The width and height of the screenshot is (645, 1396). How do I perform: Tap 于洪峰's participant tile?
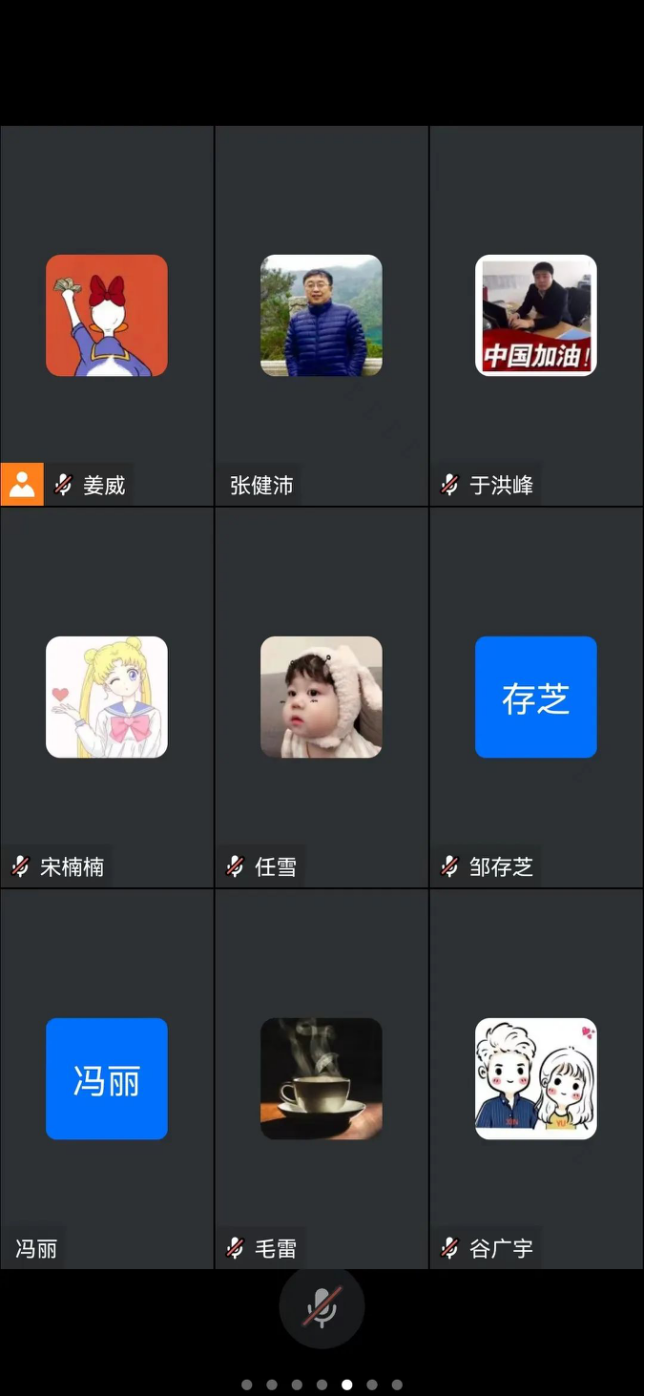point(536,316)
